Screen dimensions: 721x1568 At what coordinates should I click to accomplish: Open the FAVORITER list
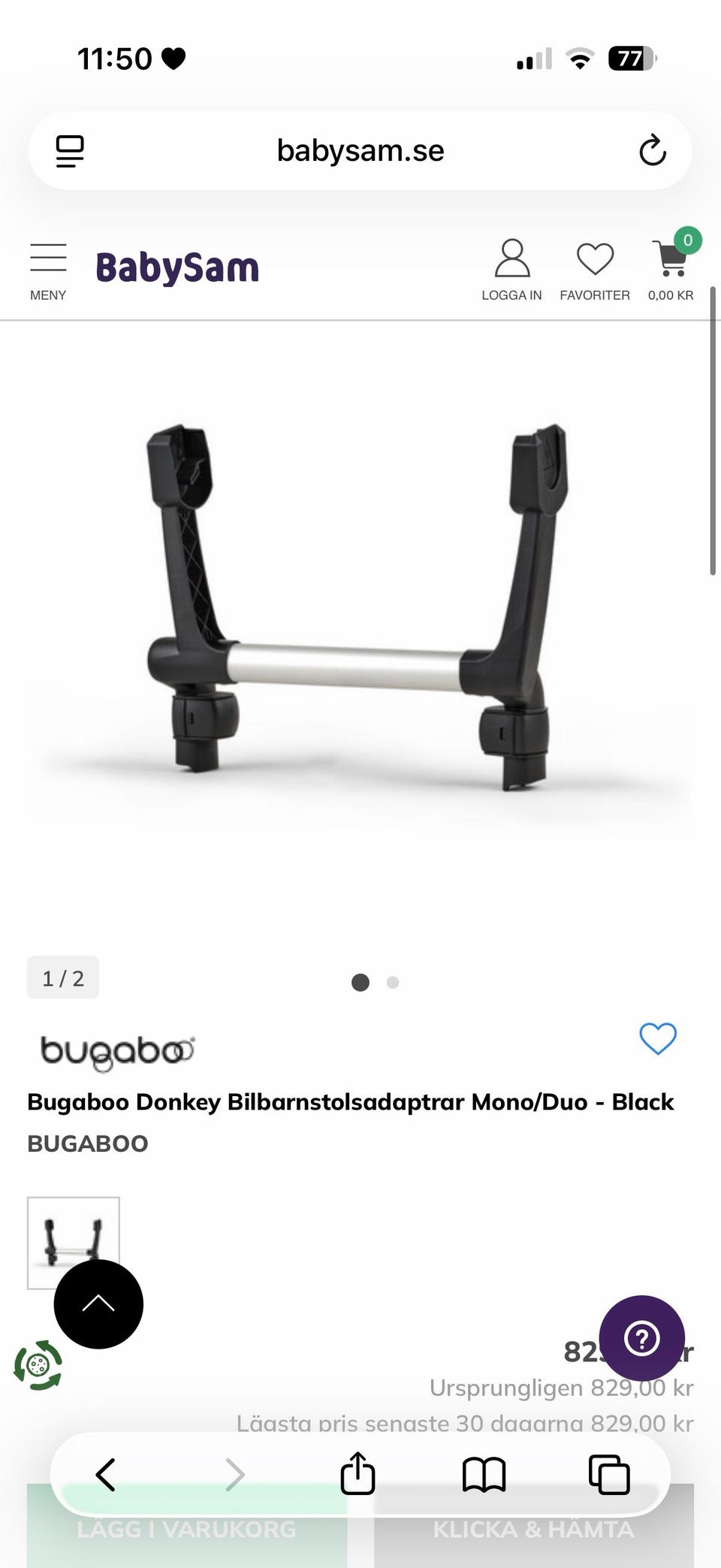[x=595, y=270]
